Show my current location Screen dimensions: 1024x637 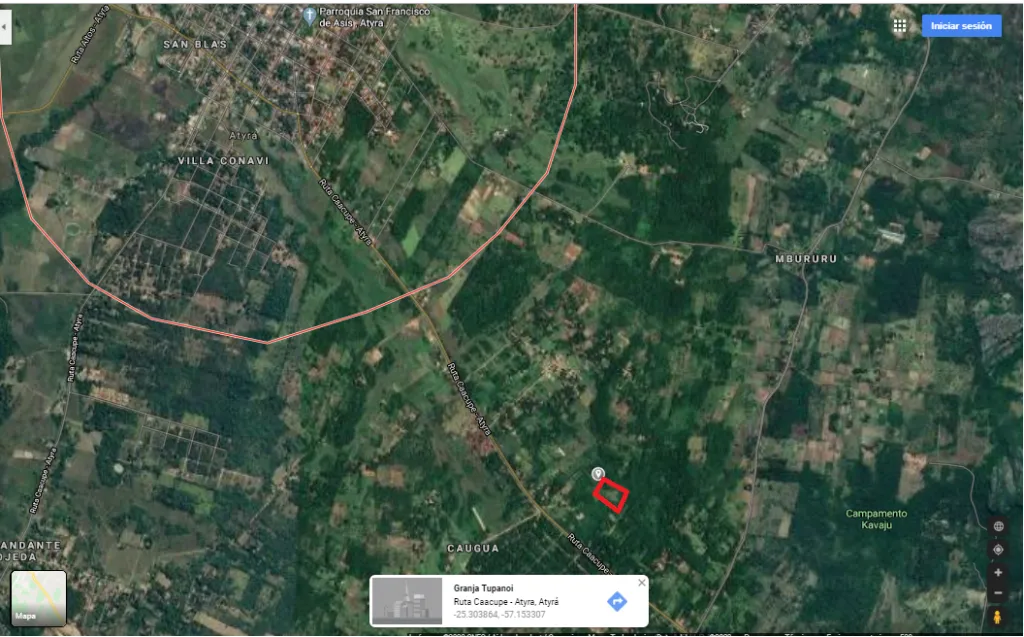[x=997, y=549]
